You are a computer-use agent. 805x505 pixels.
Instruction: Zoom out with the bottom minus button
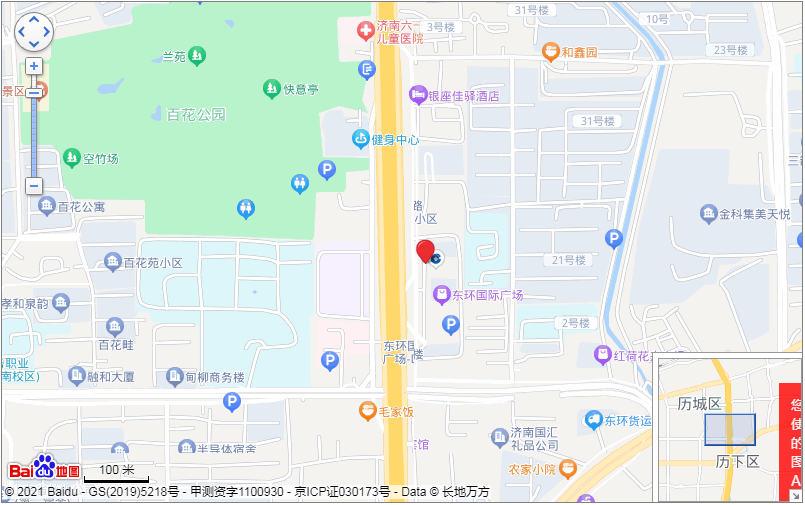(x=34, y=186)
